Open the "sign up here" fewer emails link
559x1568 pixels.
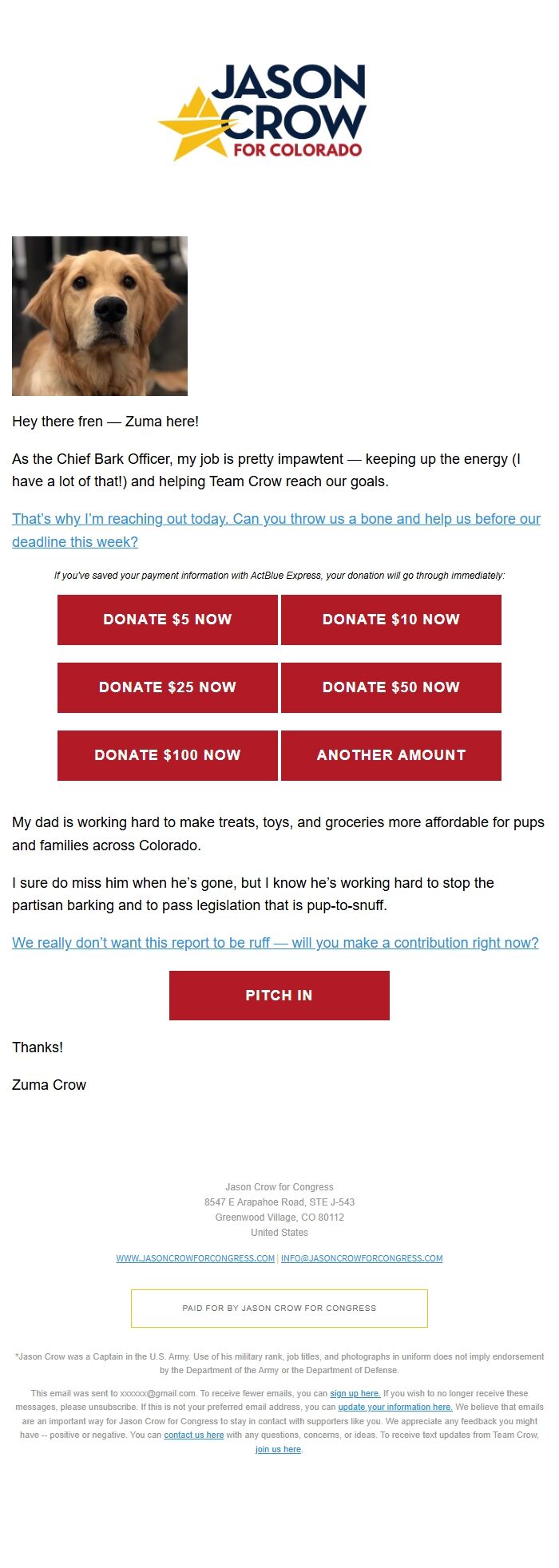coord(355,1393)
